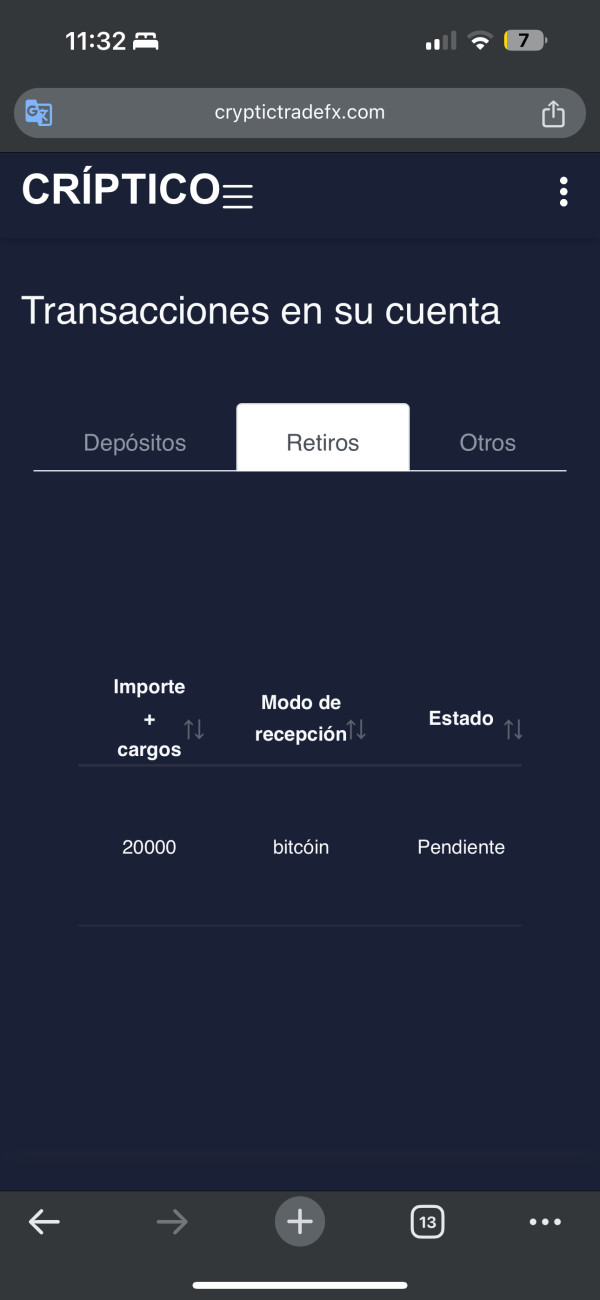
Task: Sort by Importe + cargos column
Action: click(194, 729)
